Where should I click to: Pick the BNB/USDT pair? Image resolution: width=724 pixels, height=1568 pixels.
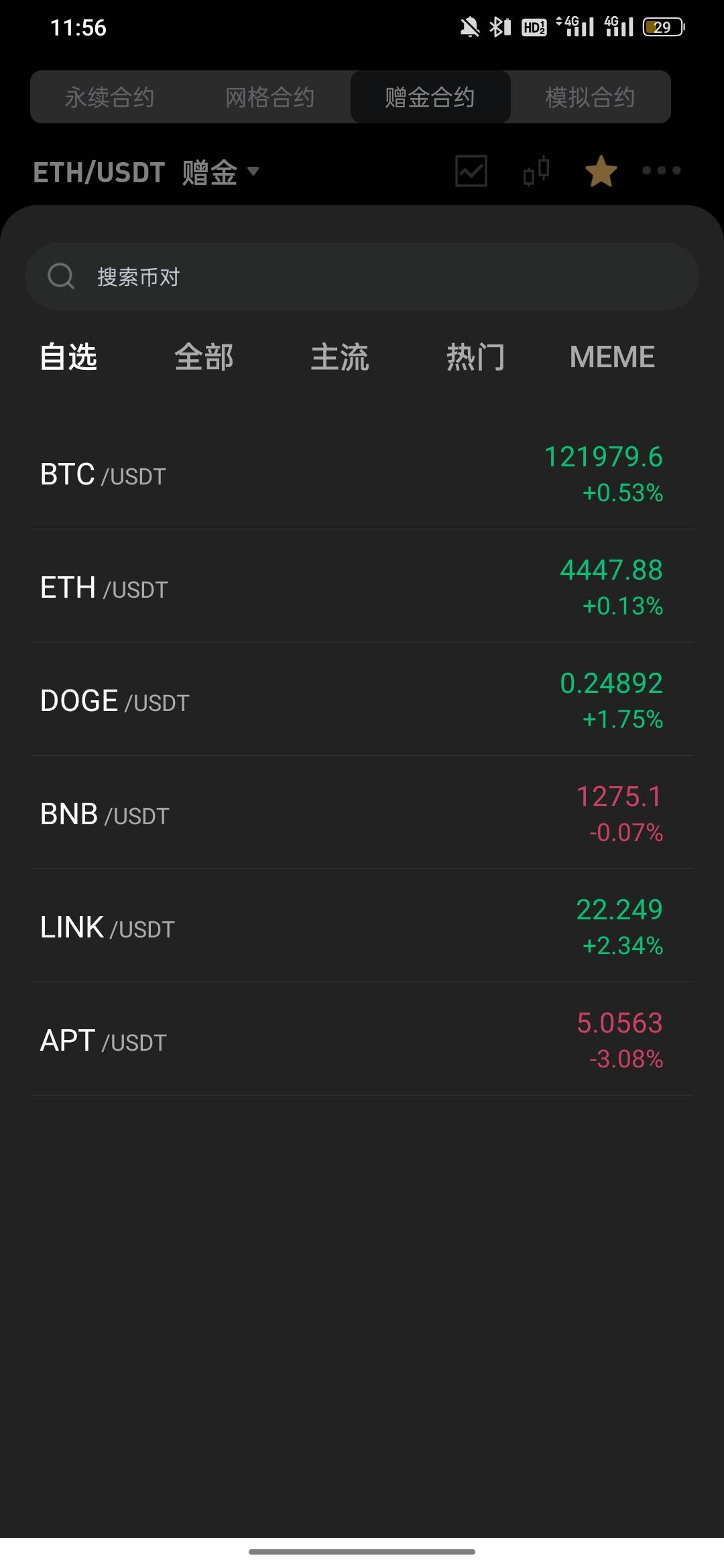point(362,814)
